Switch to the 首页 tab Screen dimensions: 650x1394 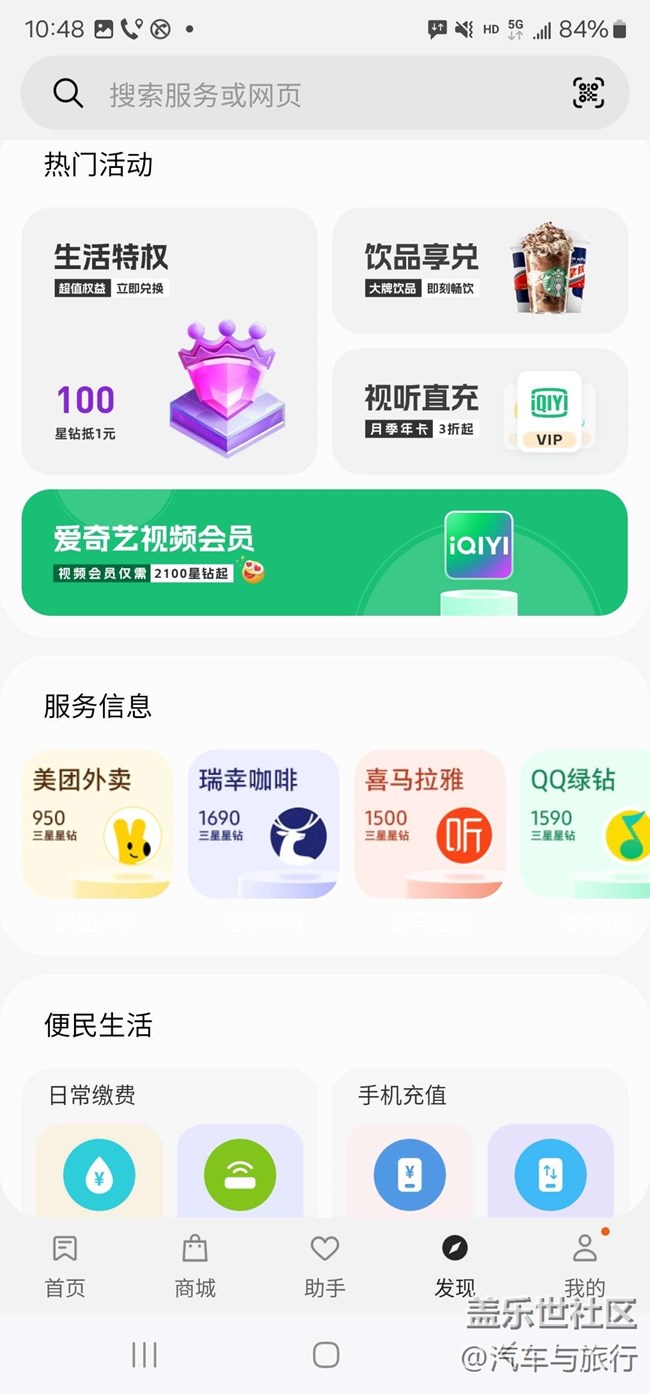click(65, 1265)
